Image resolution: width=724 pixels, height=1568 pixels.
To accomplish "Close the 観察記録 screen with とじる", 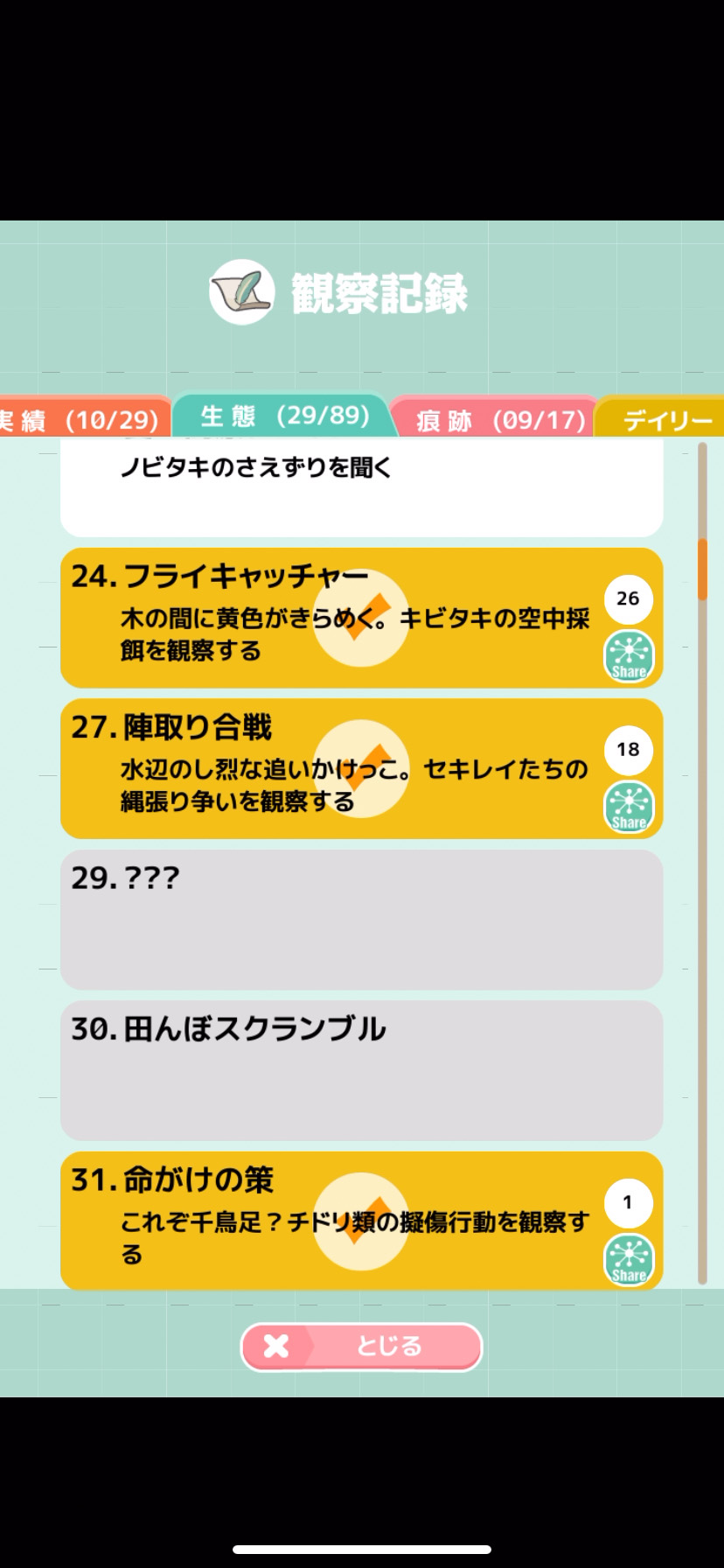I will click(361, 1347).
